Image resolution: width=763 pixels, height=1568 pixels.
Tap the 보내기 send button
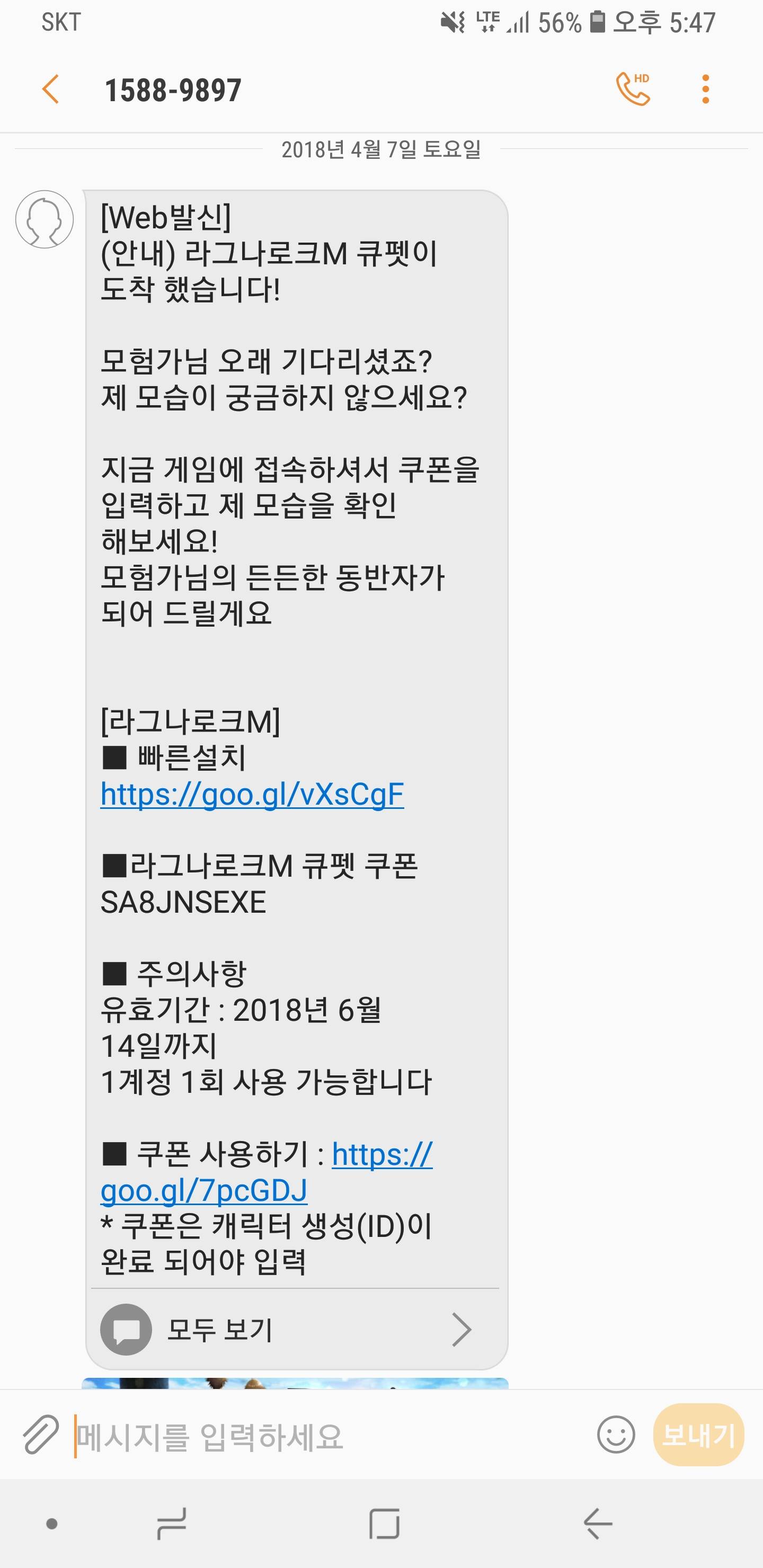point(698,1436)
